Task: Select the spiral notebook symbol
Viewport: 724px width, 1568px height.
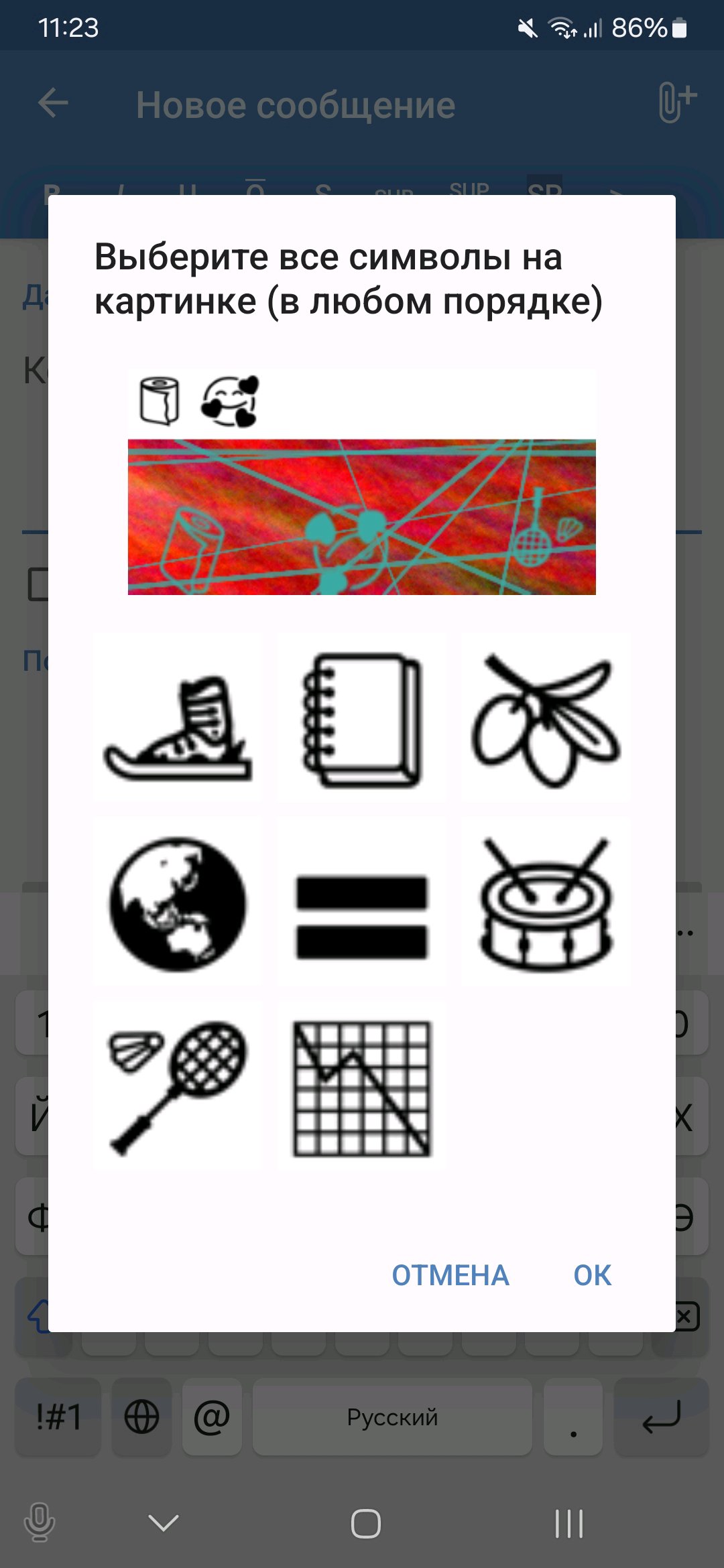Action: click(x=362, y=718)
